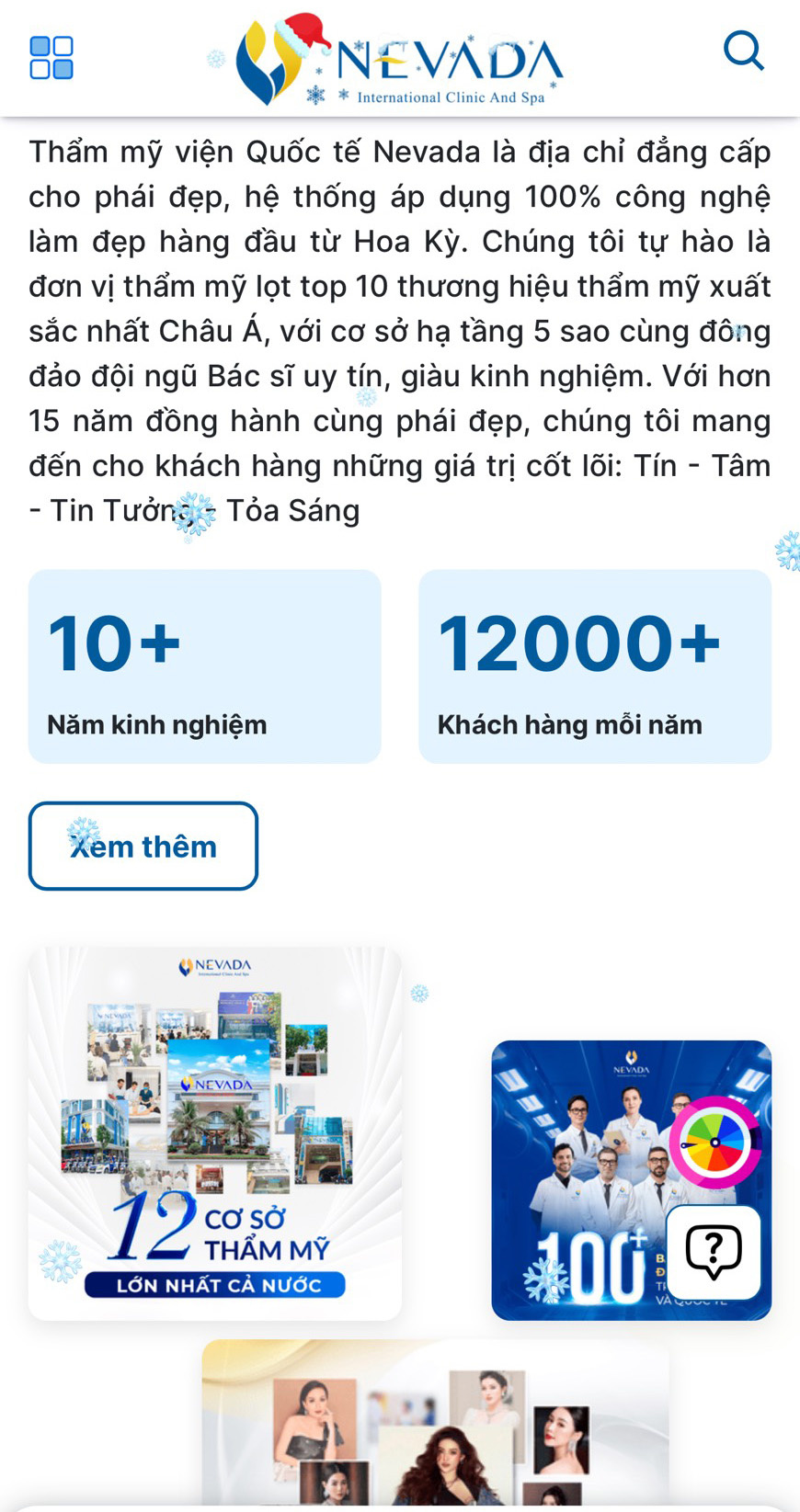
Task: Open the search magnifier
Action: coord(743,51)
